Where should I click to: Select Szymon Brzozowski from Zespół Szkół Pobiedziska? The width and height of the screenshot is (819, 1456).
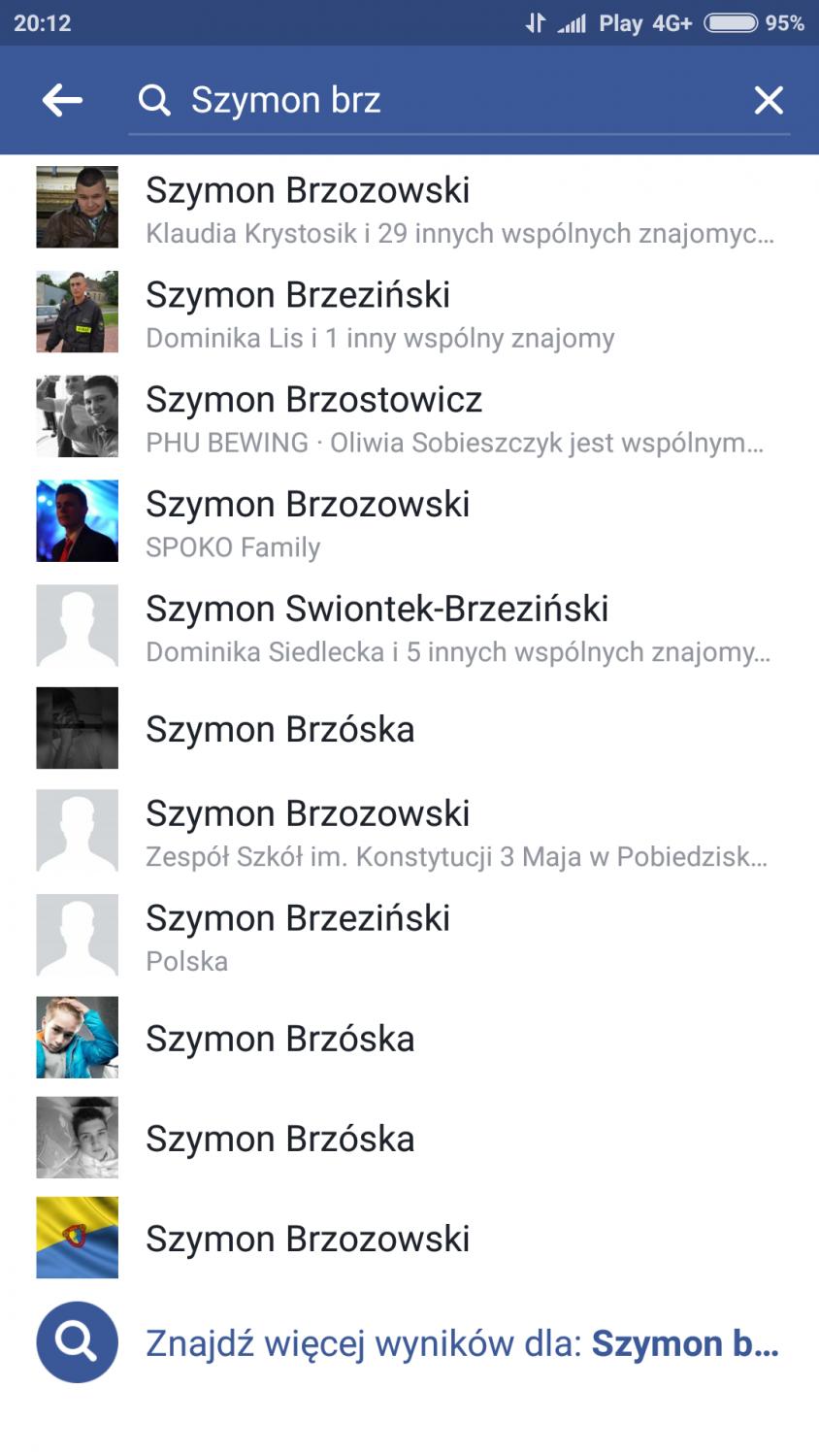click(408, 832)
